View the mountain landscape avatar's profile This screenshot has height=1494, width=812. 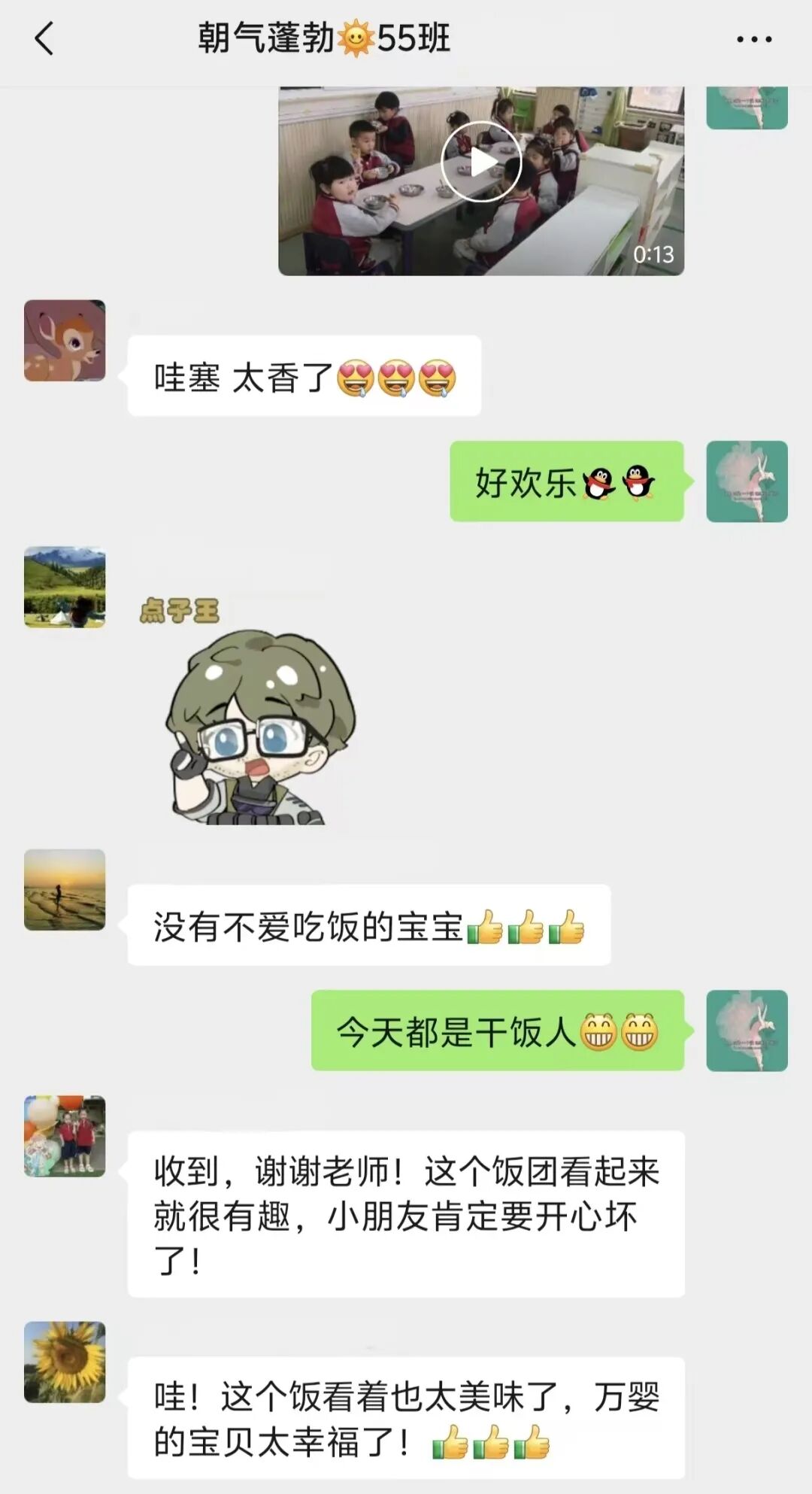[x=65, y=587]
